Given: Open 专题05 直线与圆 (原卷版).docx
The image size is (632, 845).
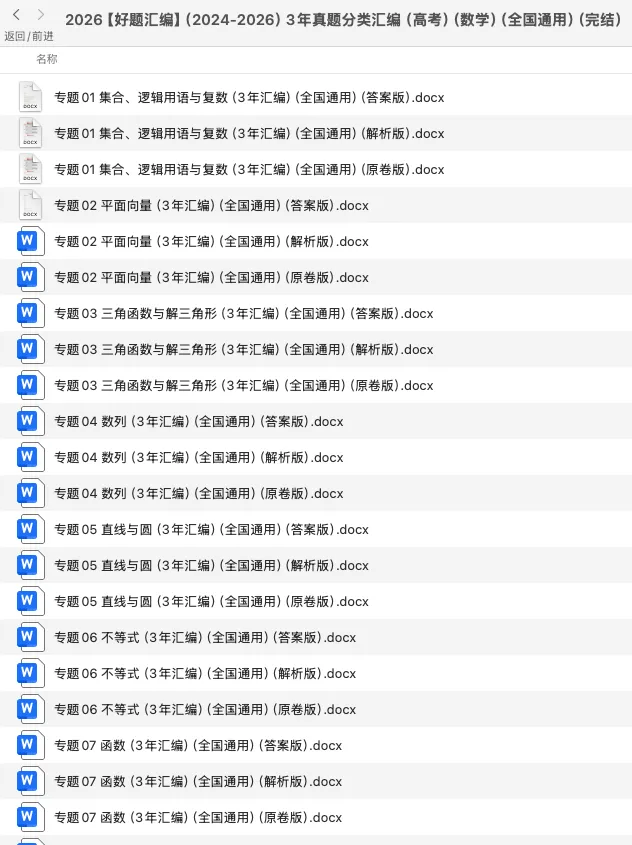Looking at the screenshot, I should 316,601.
